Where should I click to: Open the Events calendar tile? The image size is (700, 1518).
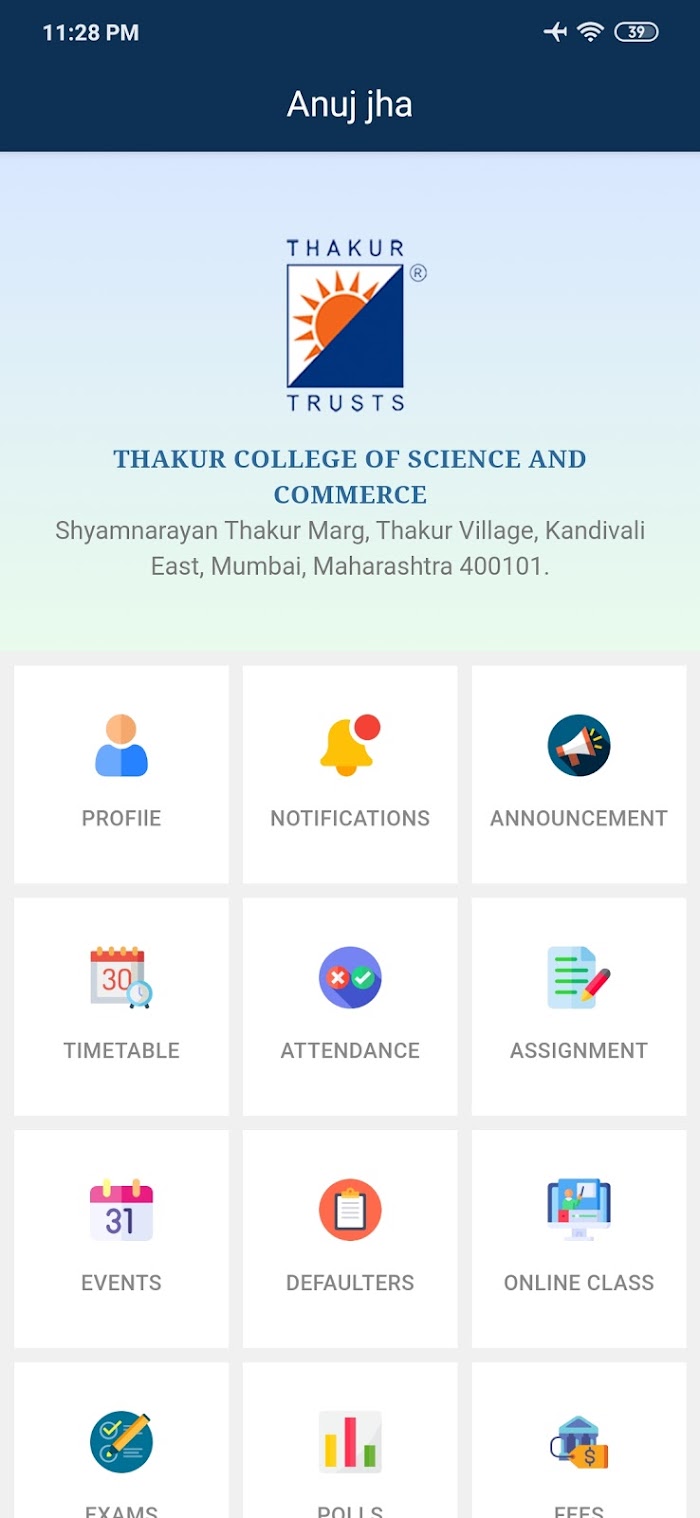click(121, 1239)
